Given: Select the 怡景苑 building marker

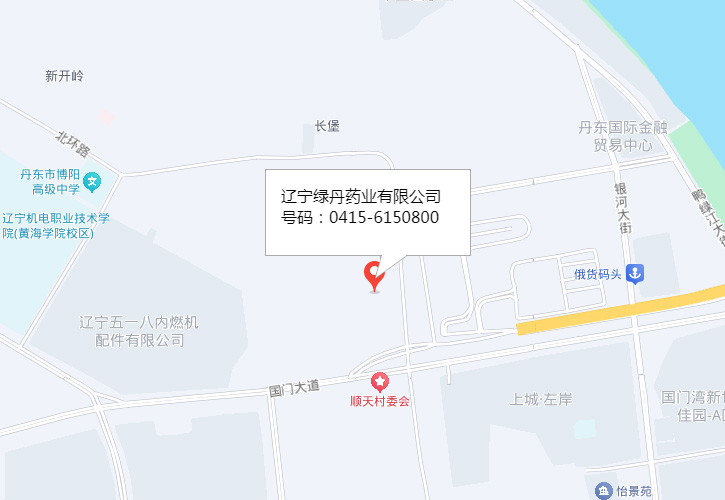Looking at the screenshot, I should [x=604, y=491].
